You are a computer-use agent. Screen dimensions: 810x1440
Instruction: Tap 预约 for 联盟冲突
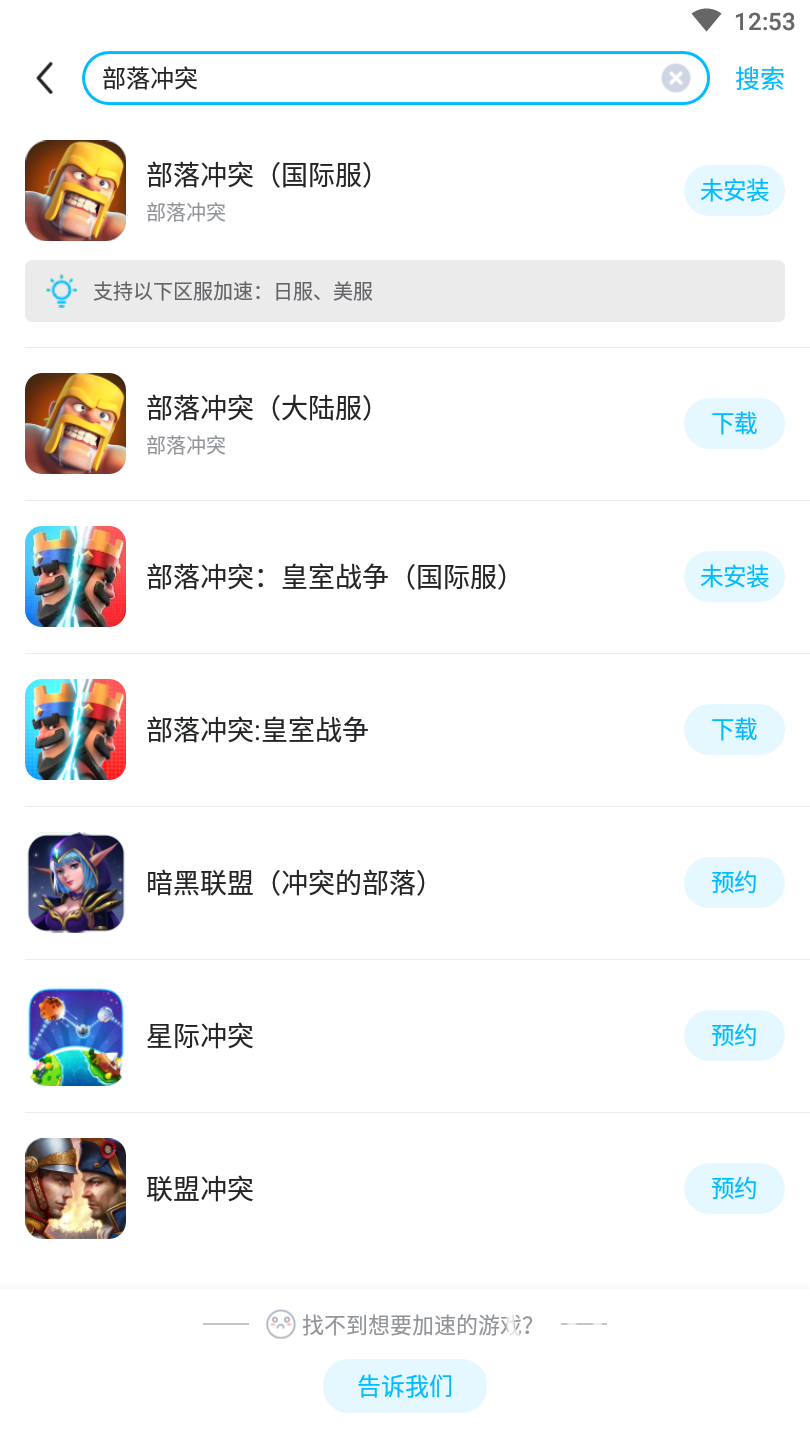(x=734, y=1189)
